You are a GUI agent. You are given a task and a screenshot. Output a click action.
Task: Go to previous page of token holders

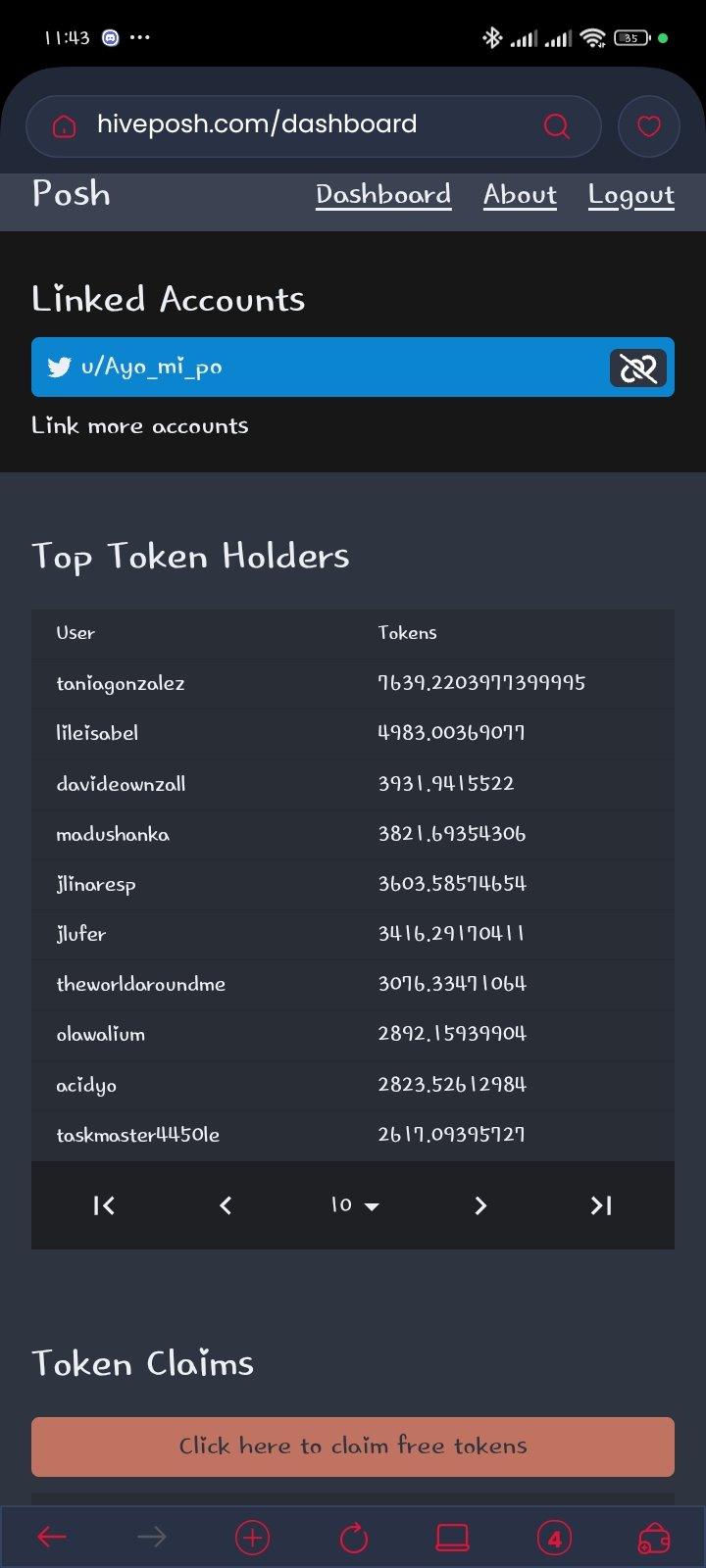point(226,1205)
